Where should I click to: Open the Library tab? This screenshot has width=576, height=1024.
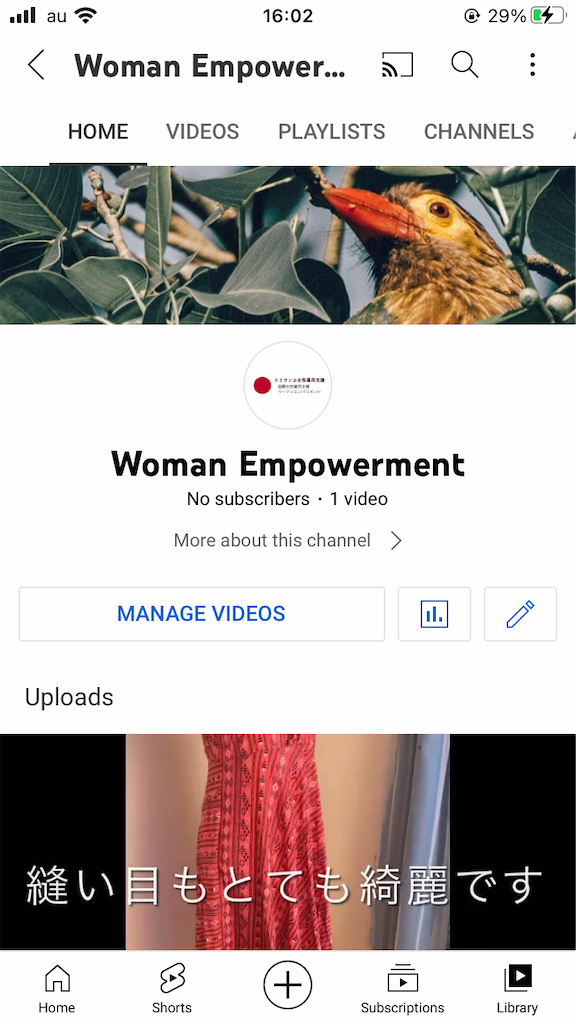point(517,989)
